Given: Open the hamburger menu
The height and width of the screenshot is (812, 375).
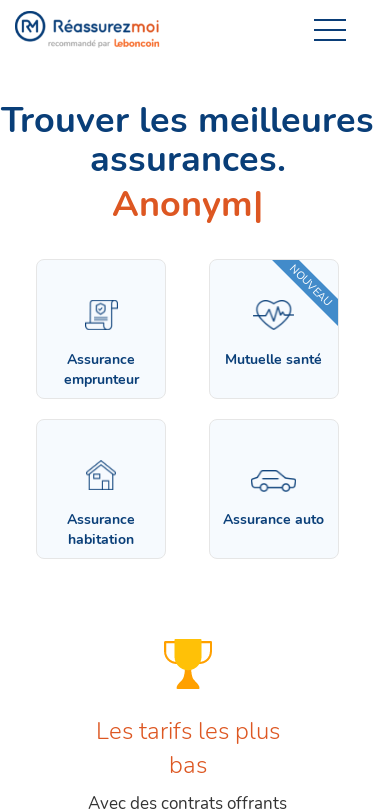Looking at the screenshot, I should 330,30.
